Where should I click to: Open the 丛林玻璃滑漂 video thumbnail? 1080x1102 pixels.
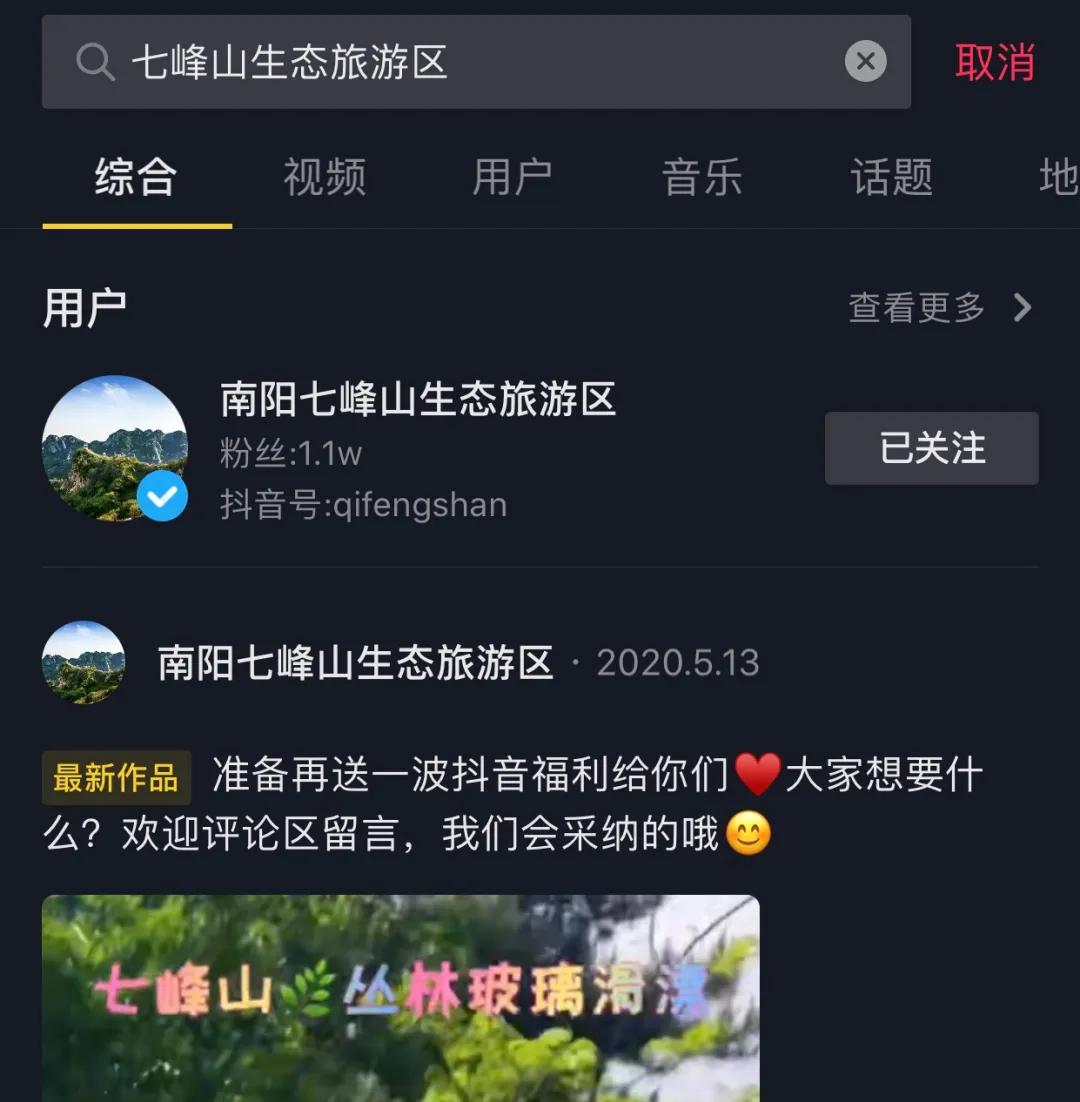tap(400, 998)
